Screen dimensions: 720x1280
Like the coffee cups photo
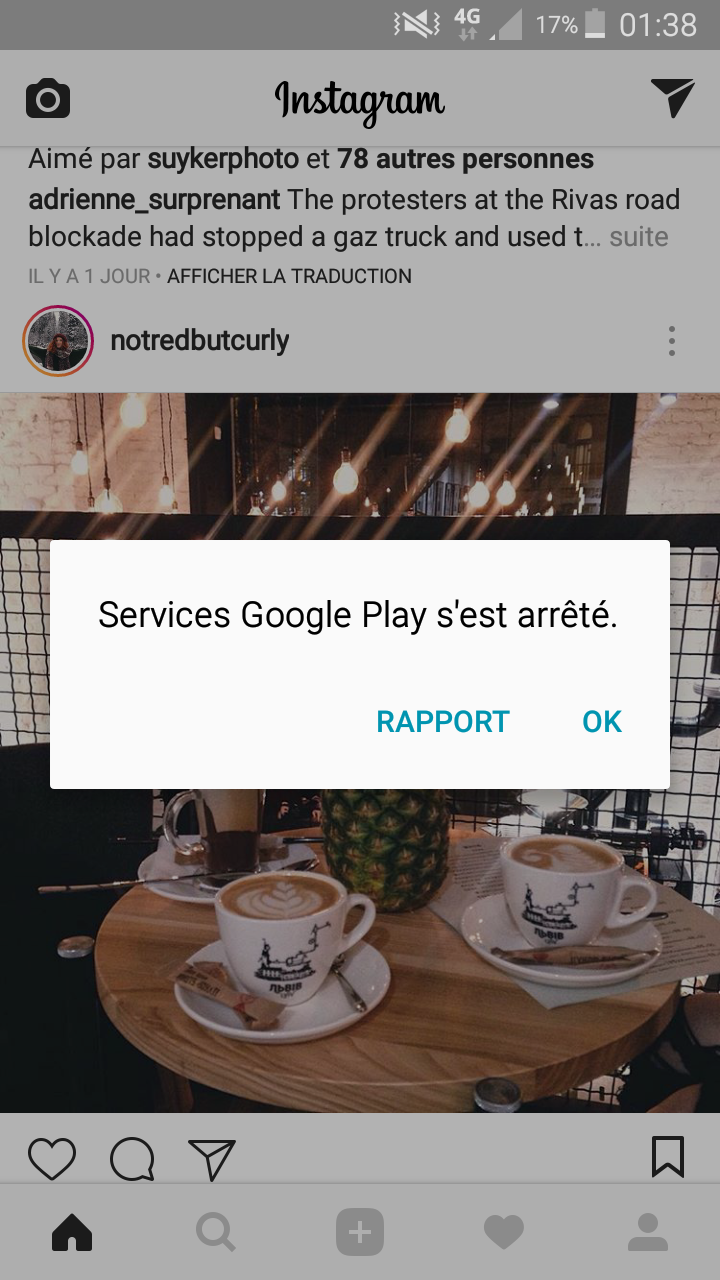[52, 1159]
